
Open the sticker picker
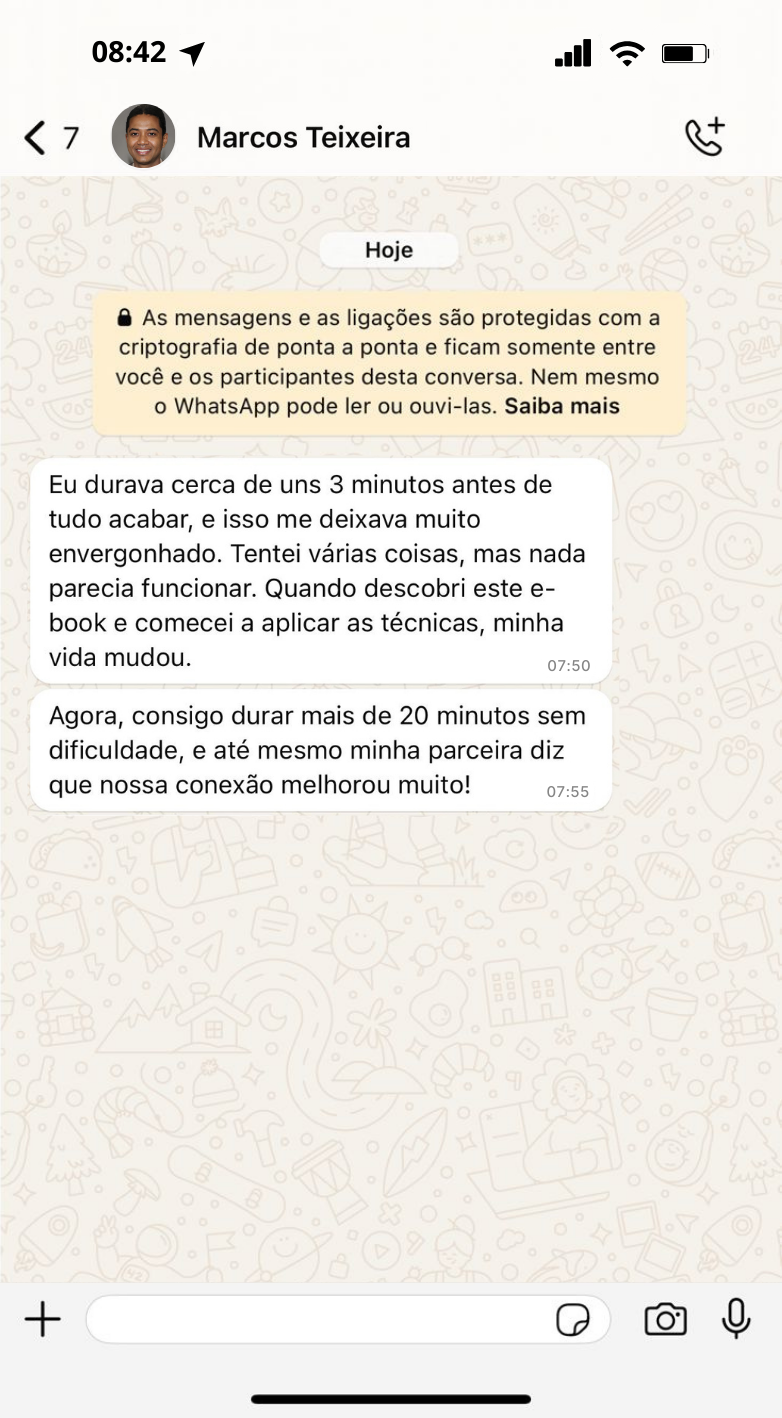tap(573, 1321)
